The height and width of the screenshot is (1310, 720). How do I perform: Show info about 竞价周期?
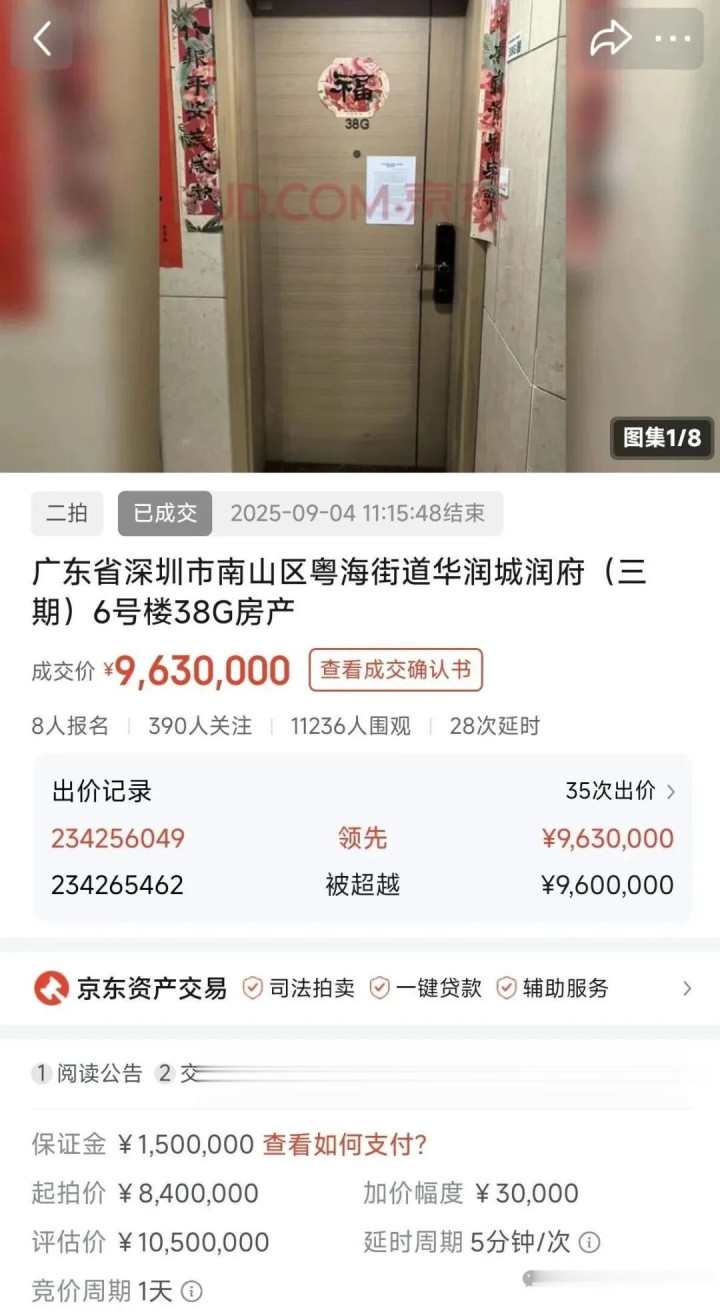click(191, 1291)
